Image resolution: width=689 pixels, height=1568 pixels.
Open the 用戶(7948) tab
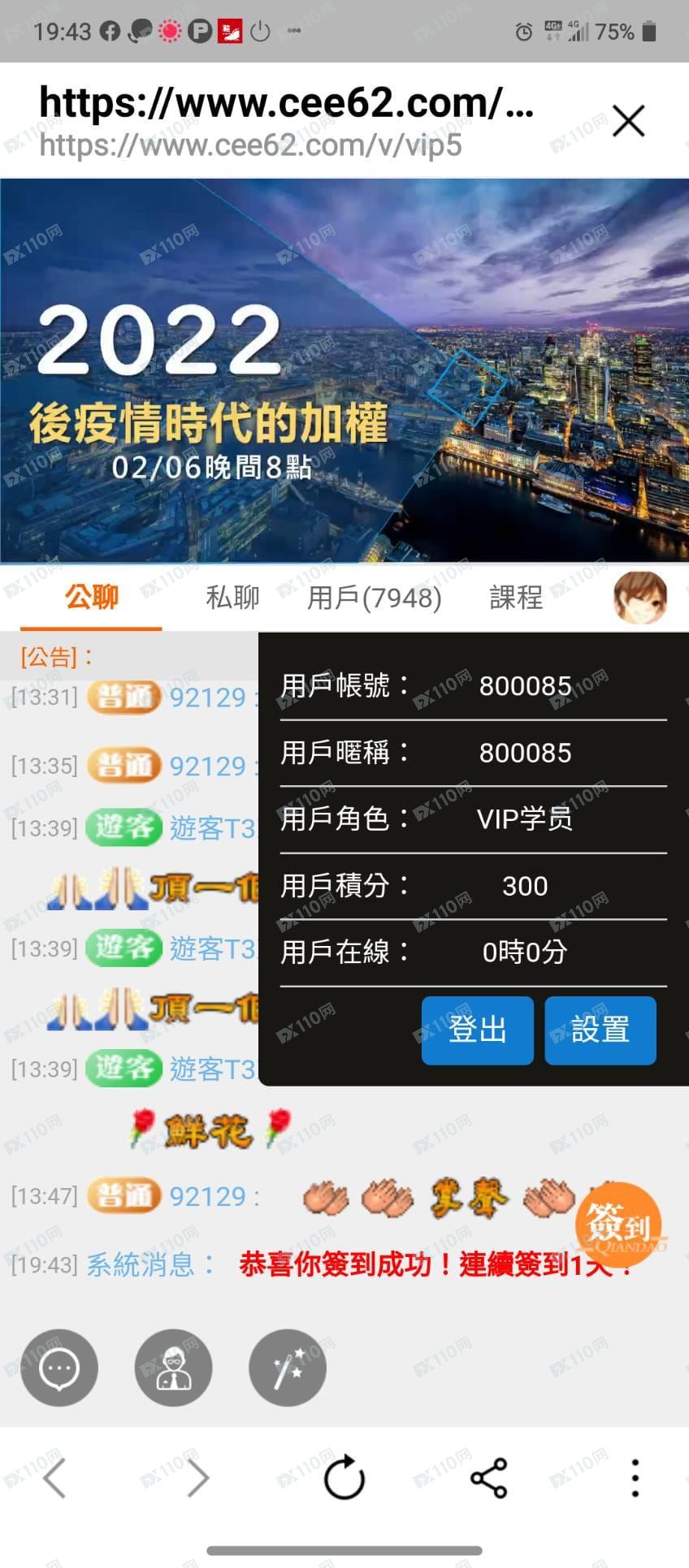coord(374,598)
